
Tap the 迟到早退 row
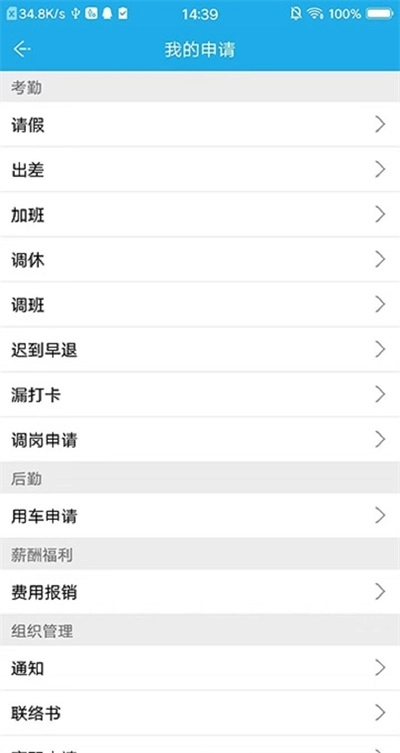[200, 350]
